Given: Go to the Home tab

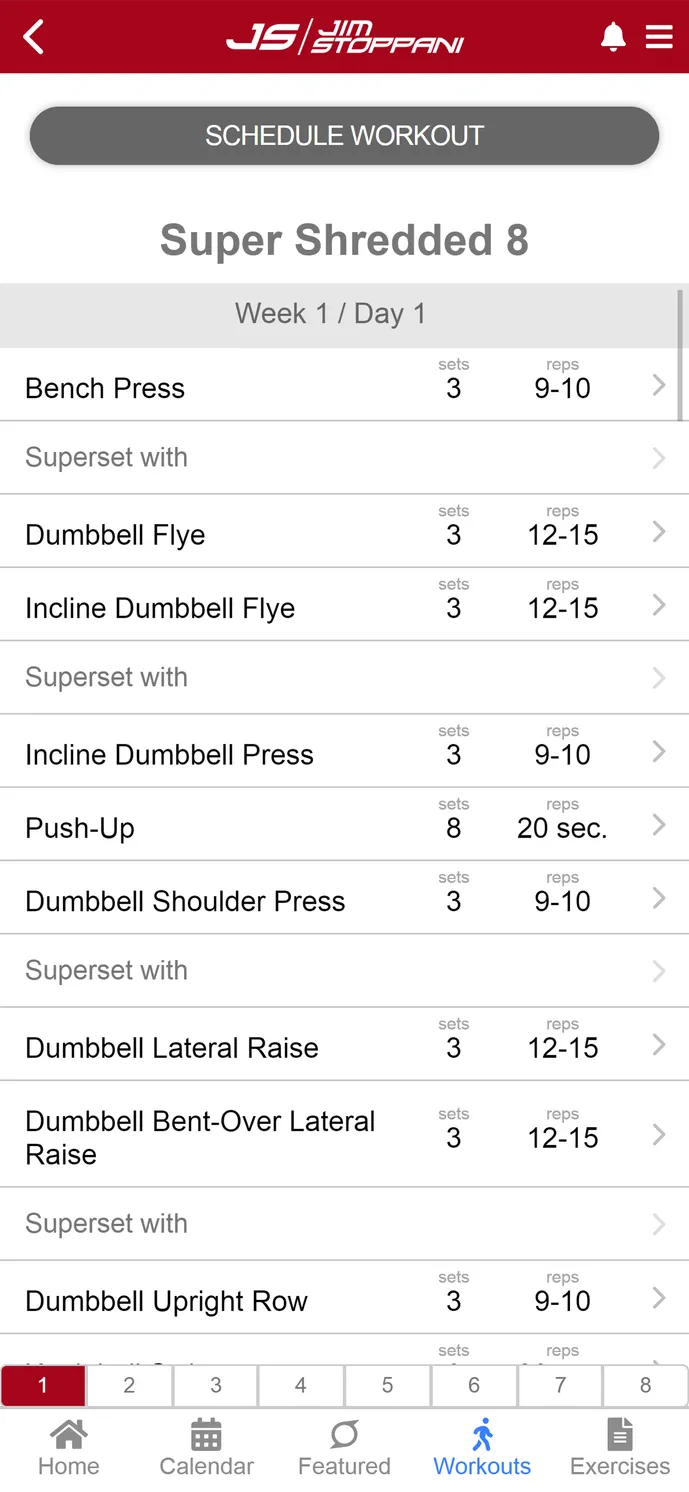Looking at the screenshot, I should 69,1448.
